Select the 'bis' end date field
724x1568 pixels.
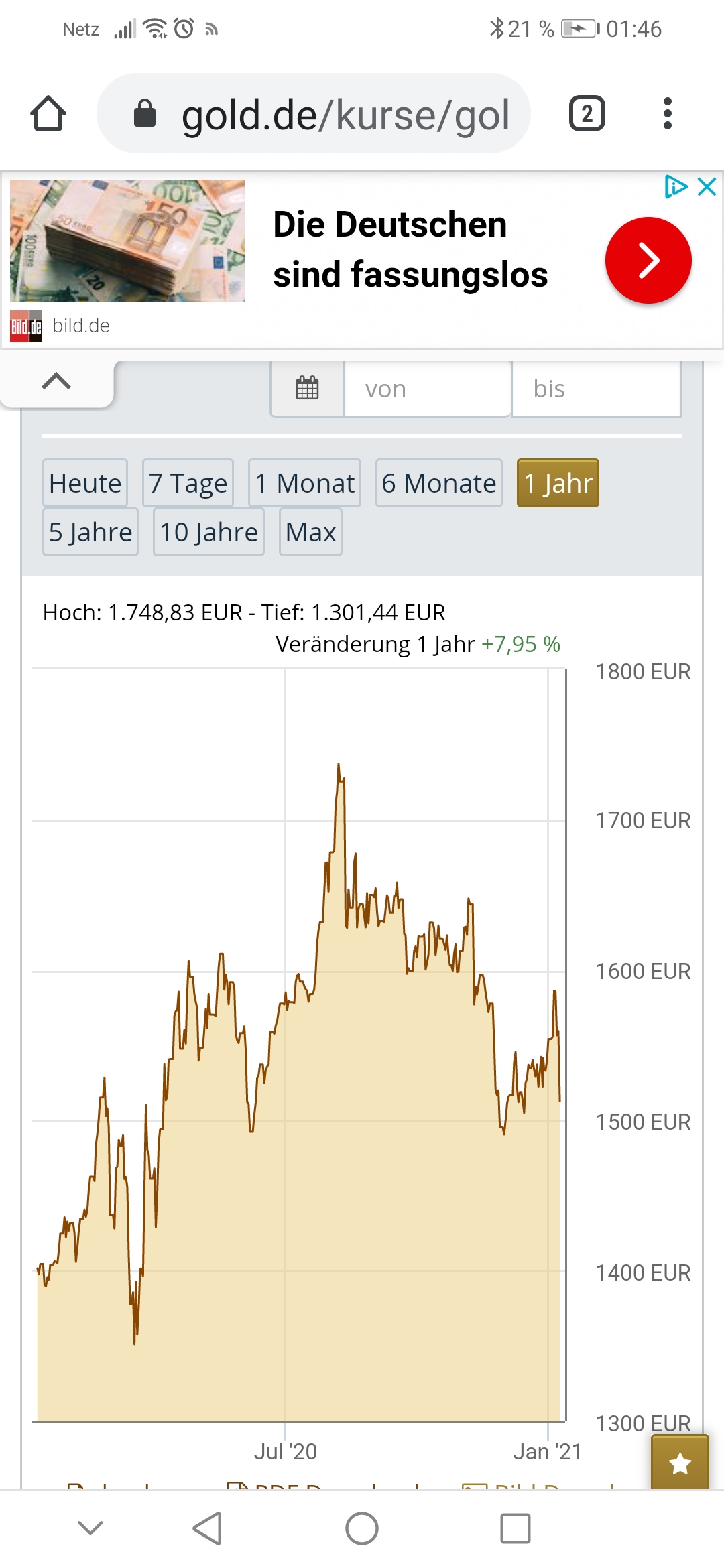pyautogui.click(x=595, y=389)
